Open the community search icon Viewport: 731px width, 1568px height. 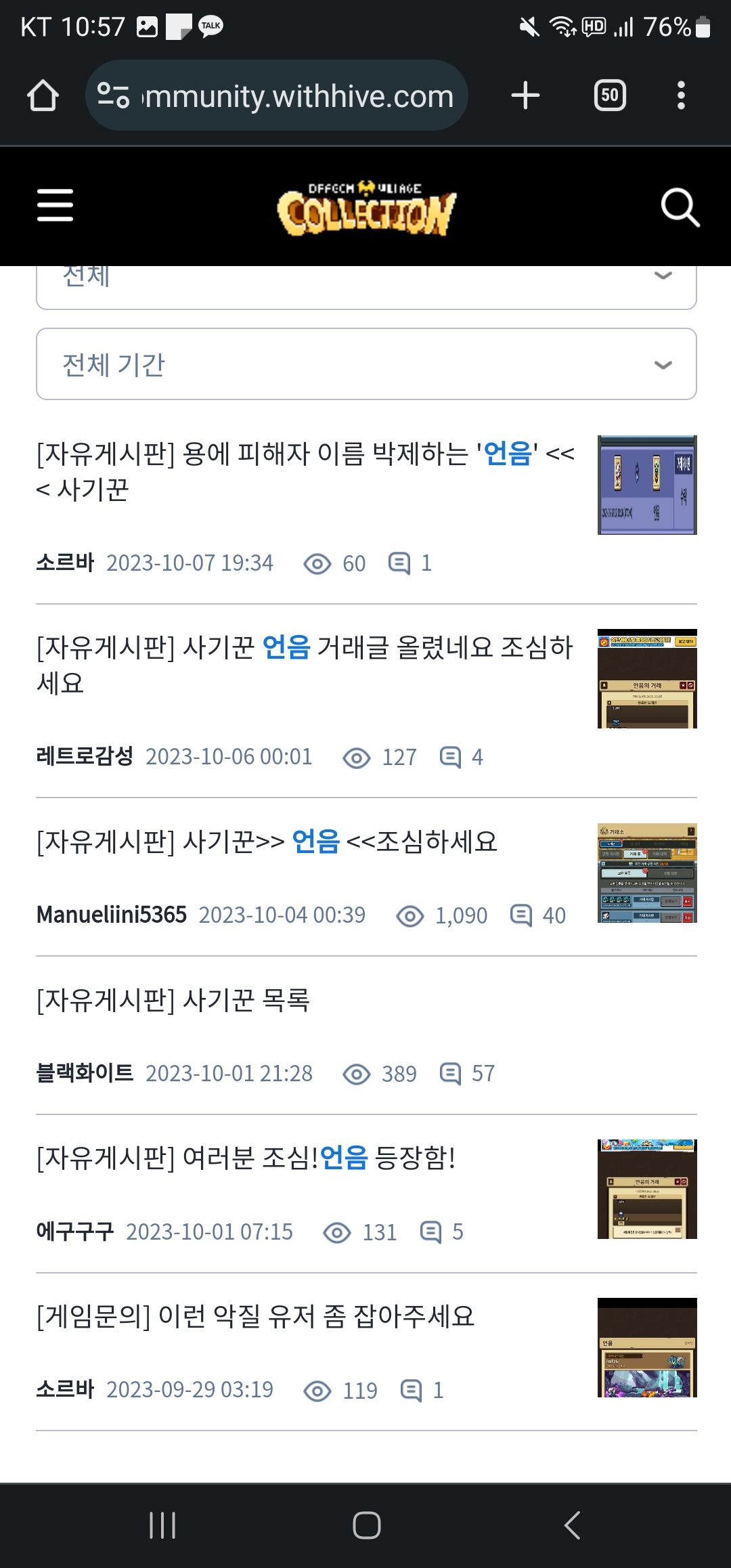[680, 207]
